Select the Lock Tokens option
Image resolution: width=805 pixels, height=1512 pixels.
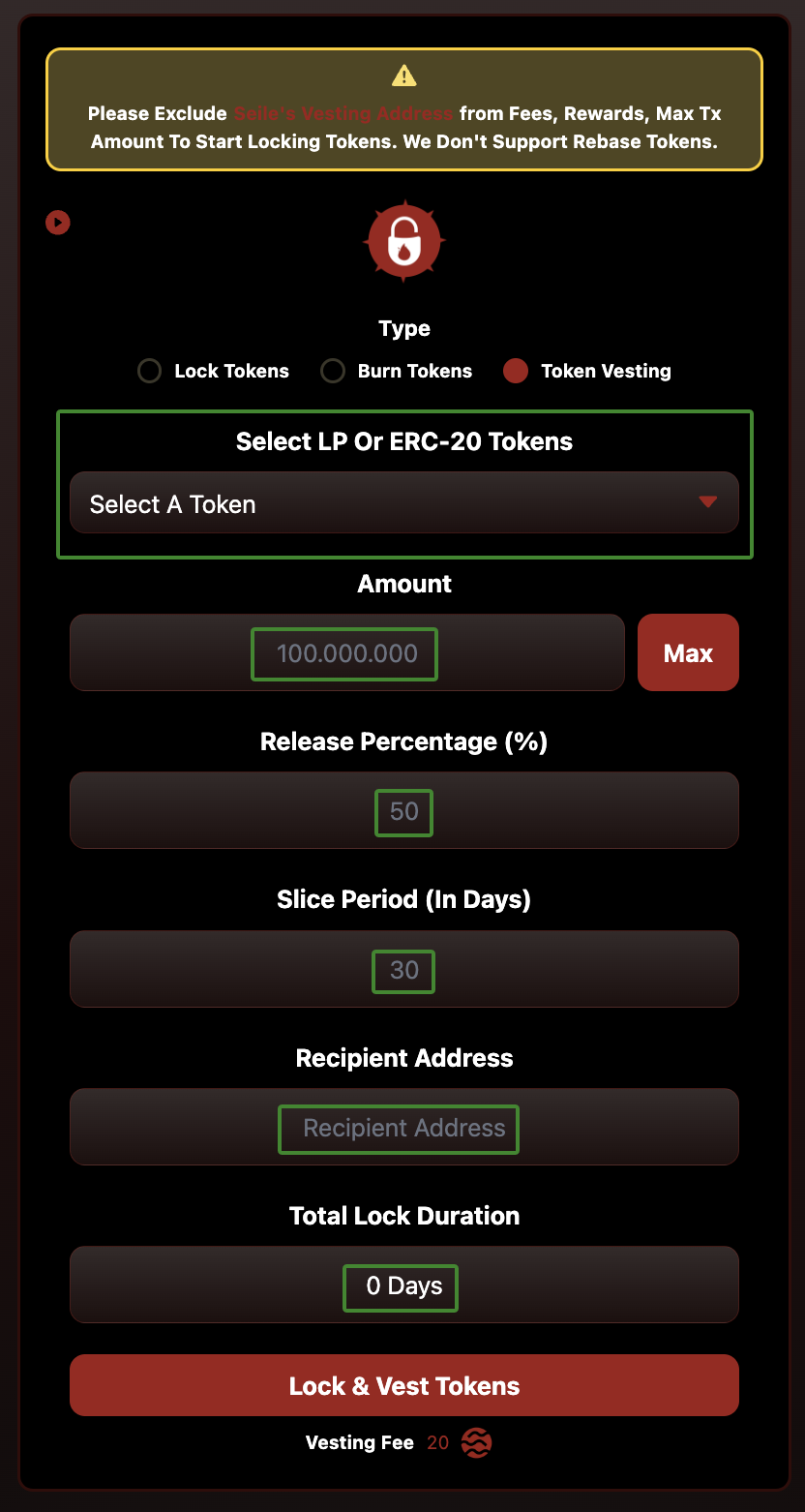point(149,372)
